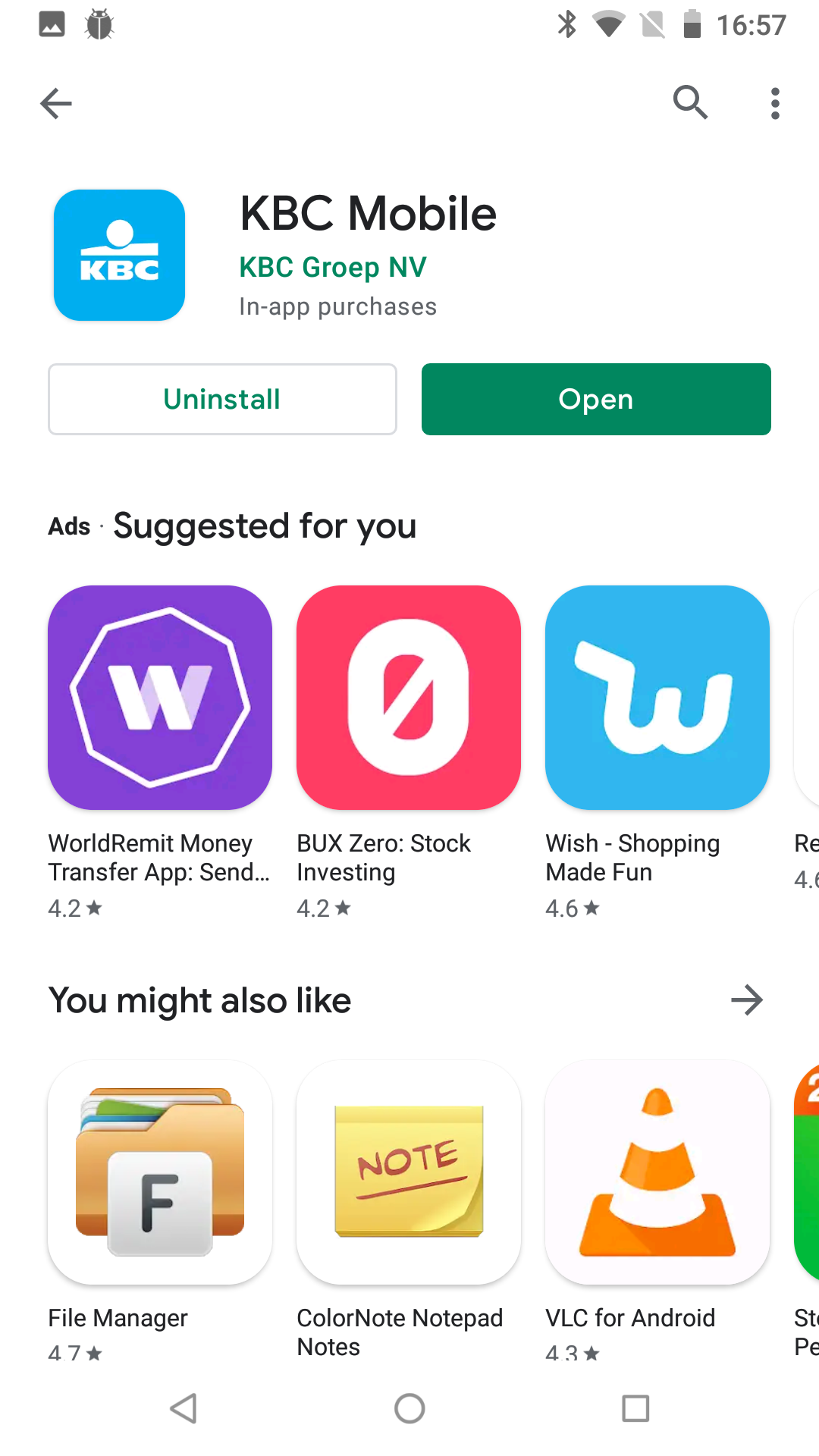Uninstall KBC Mobile
819x1456 pixels.
(222, 399)
